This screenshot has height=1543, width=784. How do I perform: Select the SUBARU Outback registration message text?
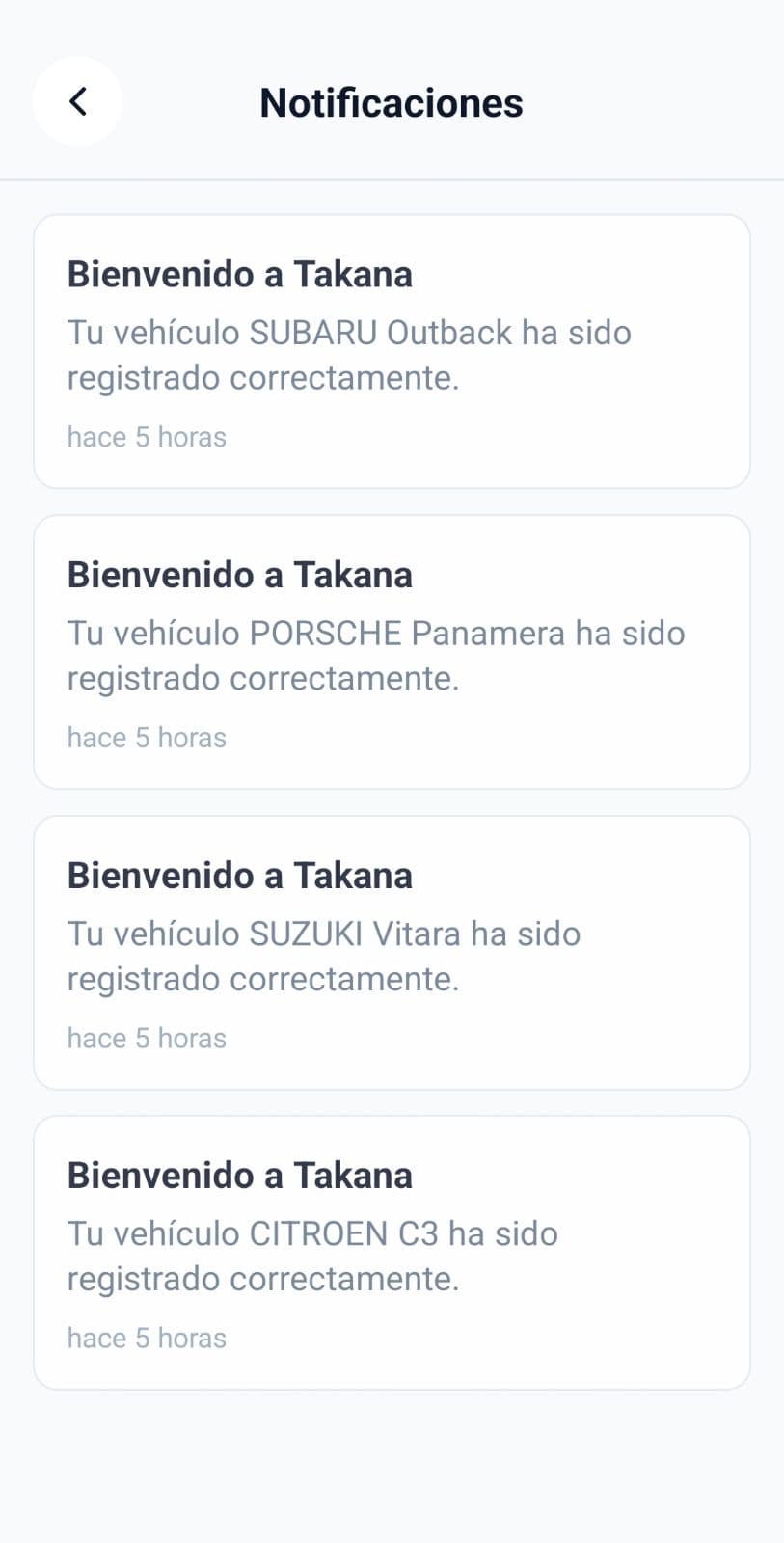(349, 355)
